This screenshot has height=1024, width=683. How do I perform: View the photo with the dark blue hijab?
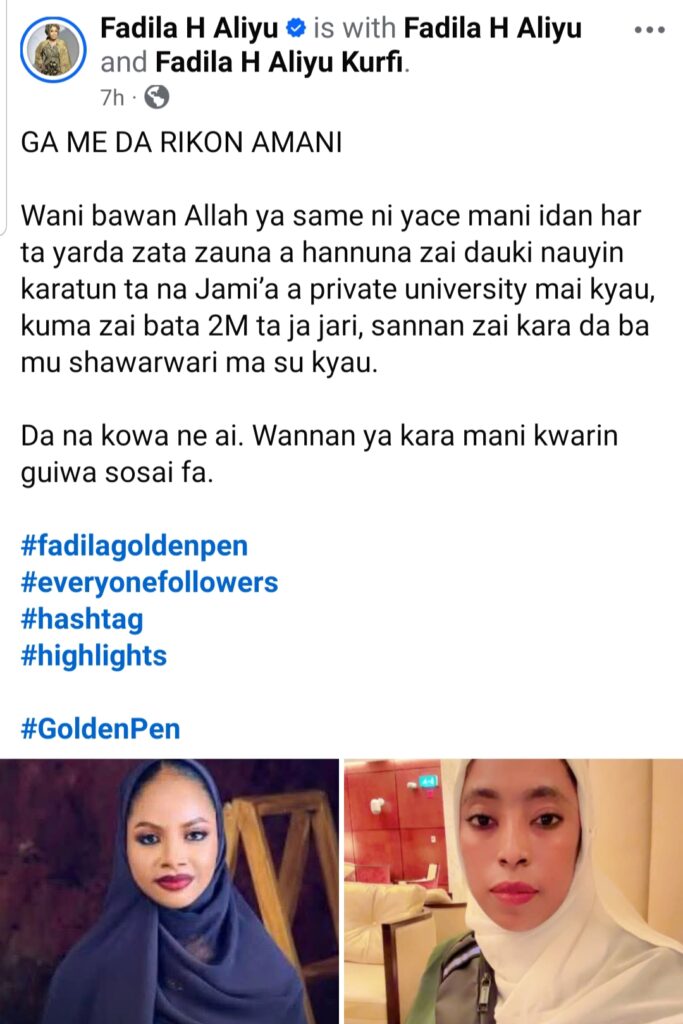[169, 890]
